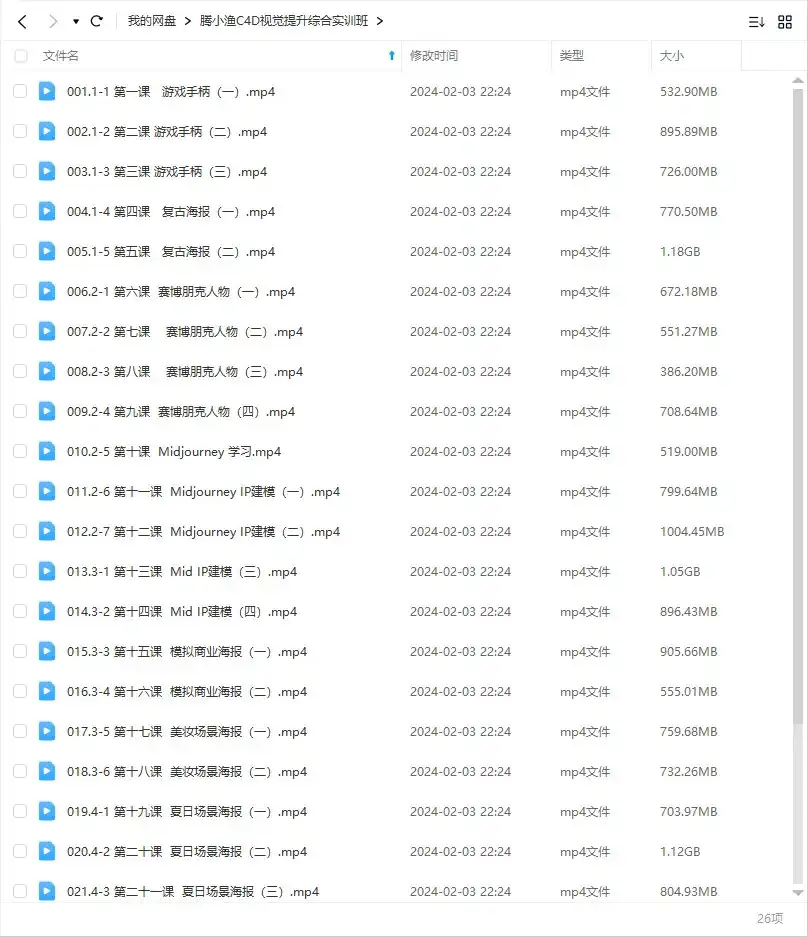Expand the breadcrumb arrow after 腾小渔C4D视觉提升综合实训班

click(380, 20)
